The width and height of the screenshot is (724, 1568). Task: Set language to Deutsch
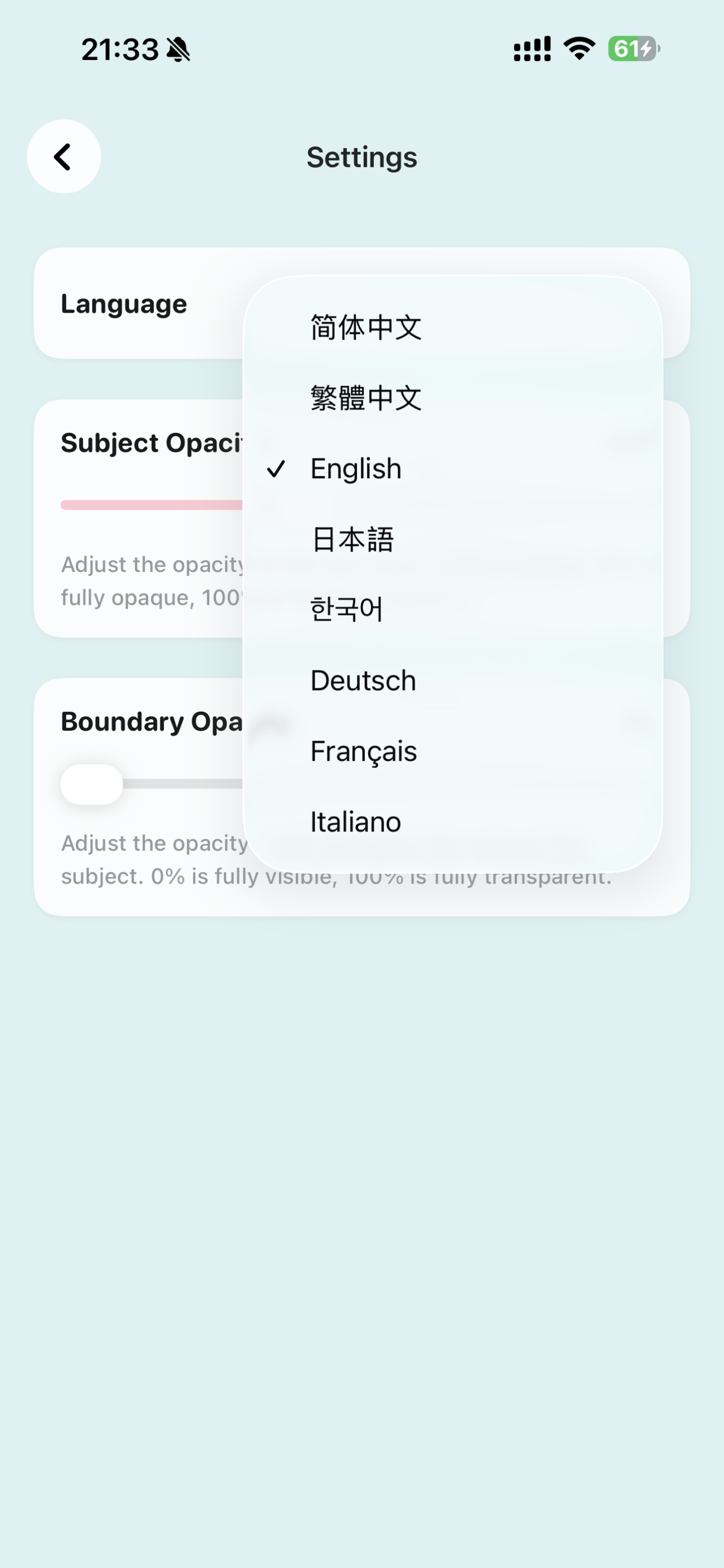363,681
